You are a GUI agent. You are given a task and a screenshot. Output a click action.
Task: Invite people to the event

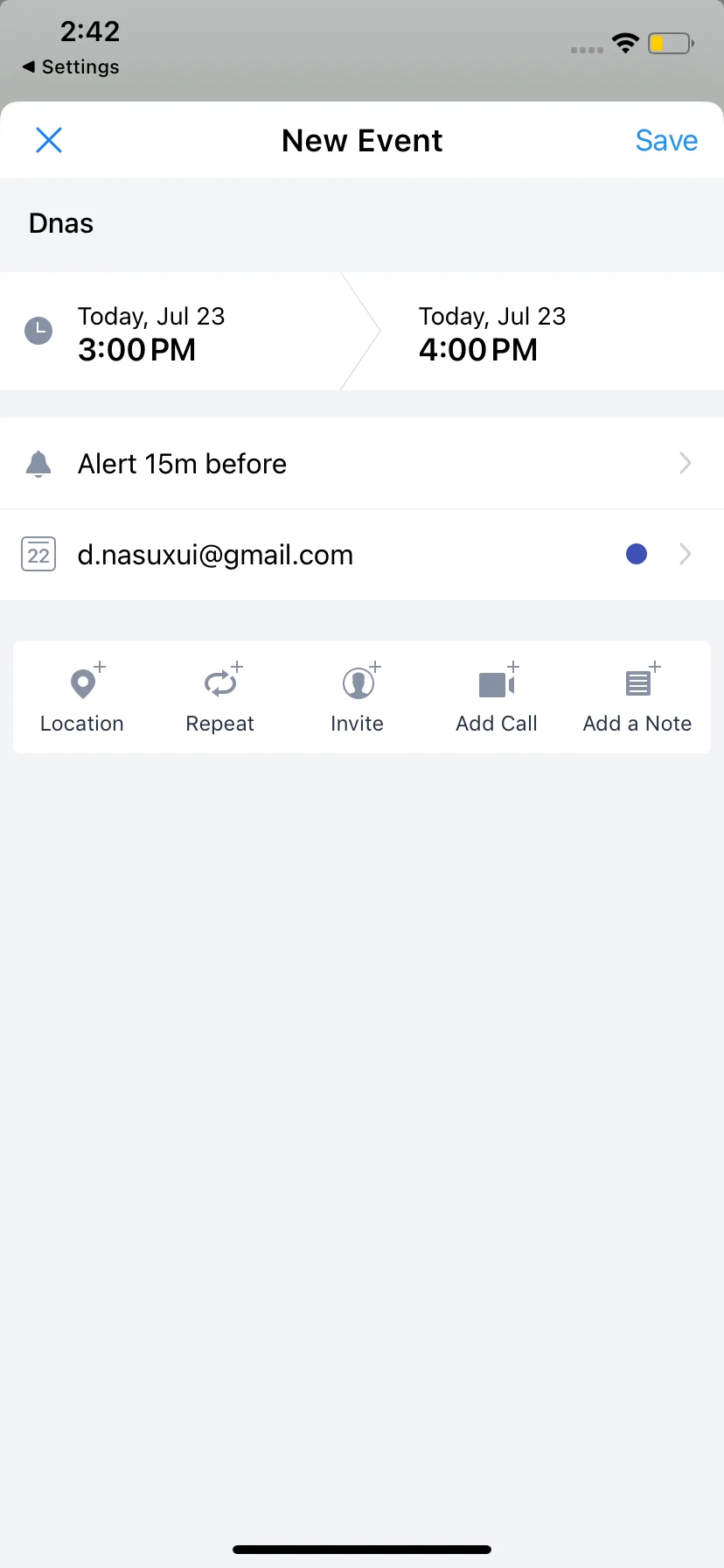[358, 697]
